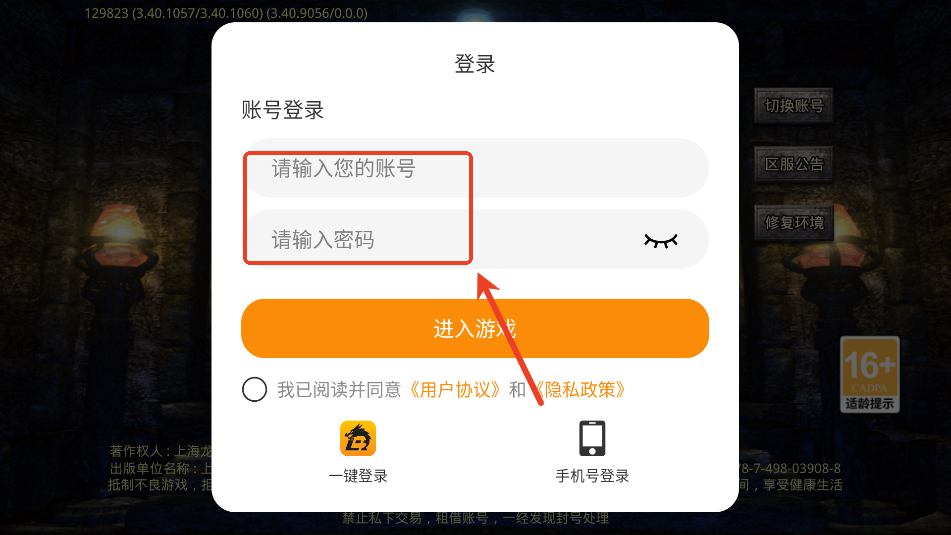Choose 一键登录 quick login
This screenshot has height=535, width=951.
tap(358, 451)
